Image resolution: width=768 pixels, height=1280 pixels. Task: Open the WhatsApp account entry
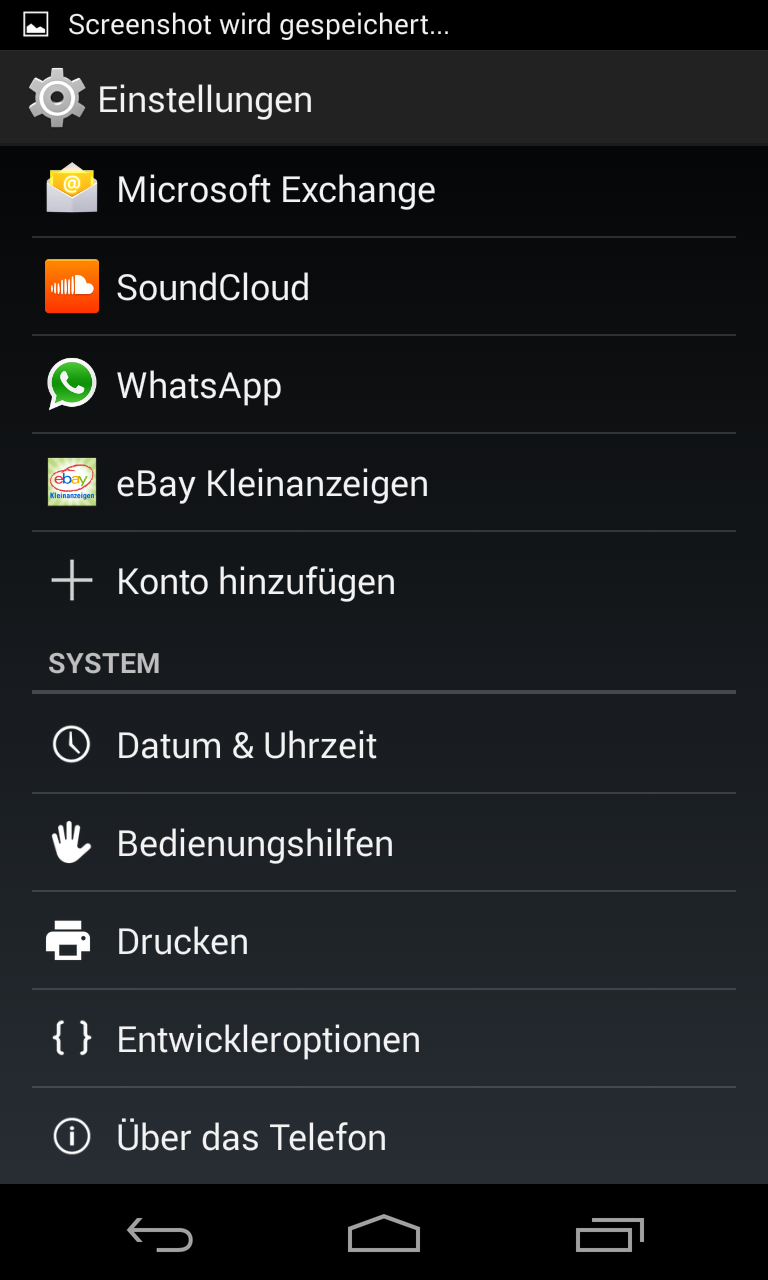[384, 385]
